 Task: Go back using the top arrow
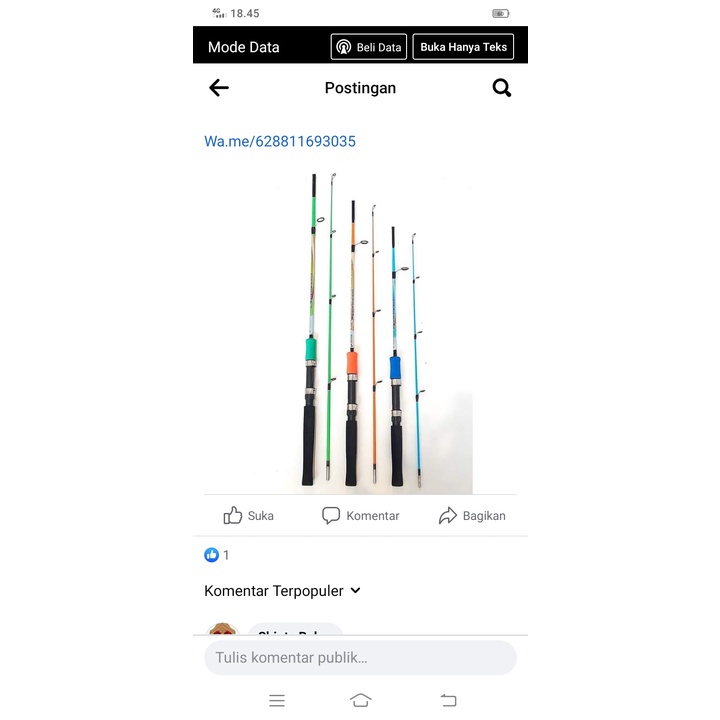tap(219, 88)
